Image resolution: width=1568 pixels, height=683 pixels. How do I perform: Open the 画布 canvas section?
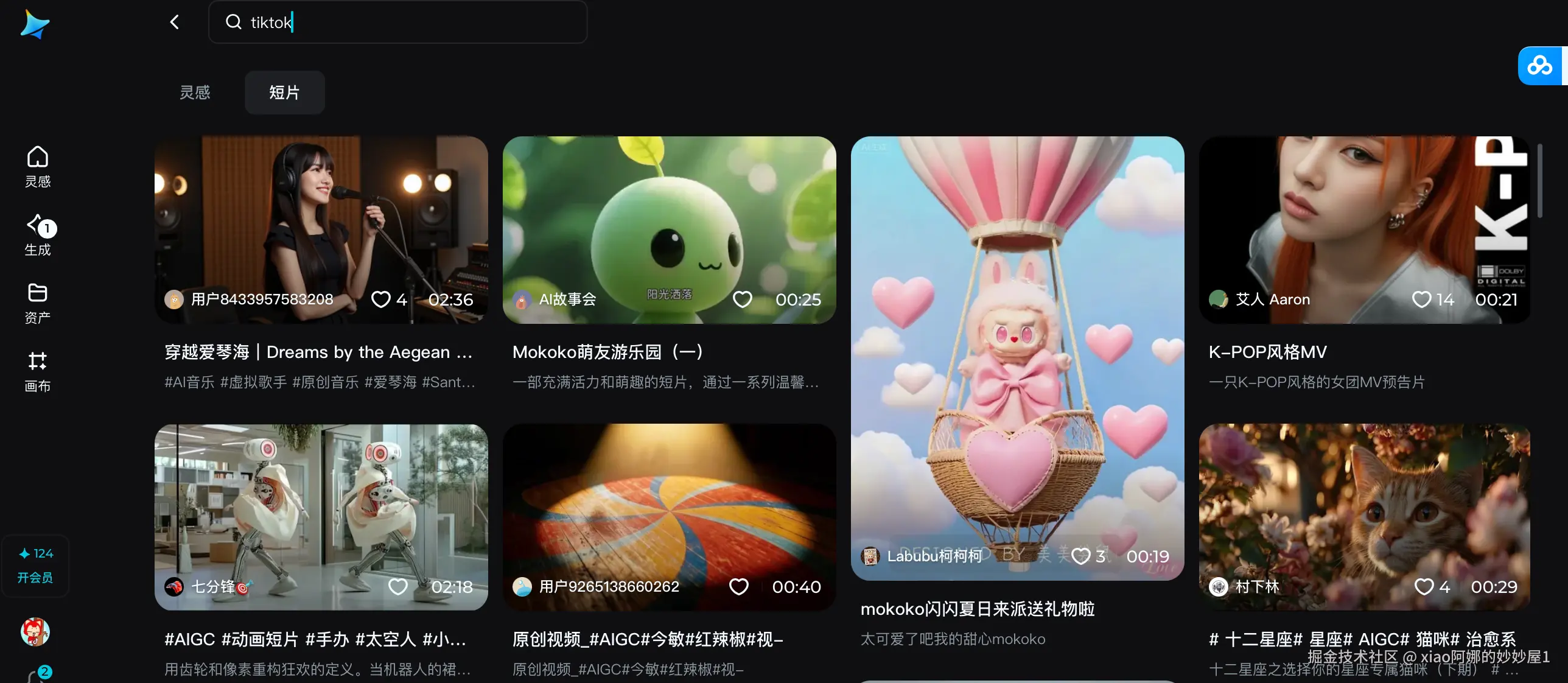coord(38,371)
